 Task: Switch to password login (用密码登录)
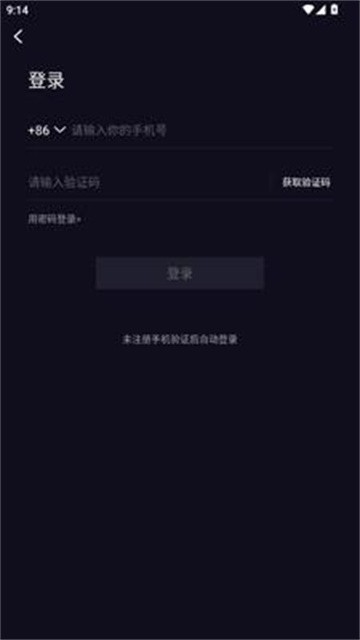54,219
